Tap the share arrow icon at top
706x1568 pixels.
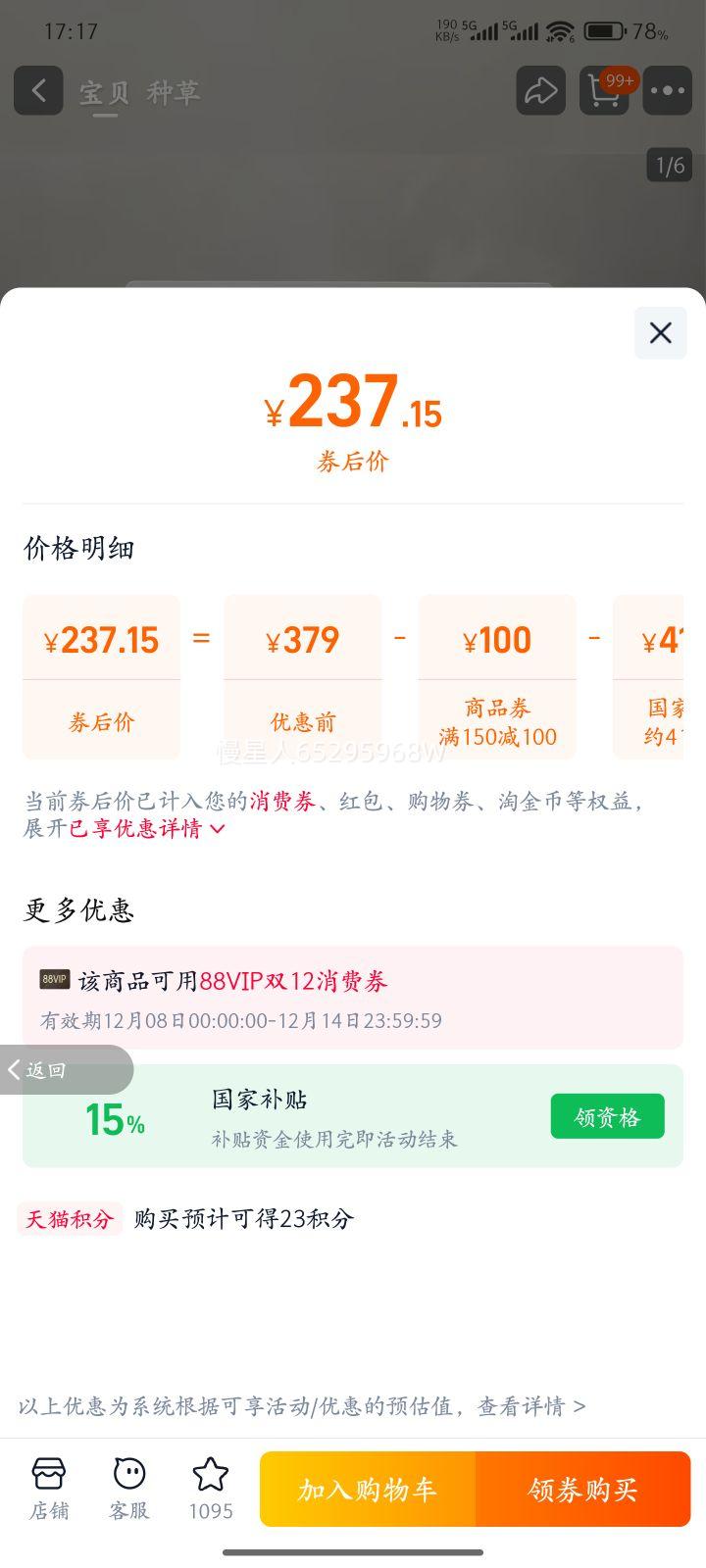(540, 90)
